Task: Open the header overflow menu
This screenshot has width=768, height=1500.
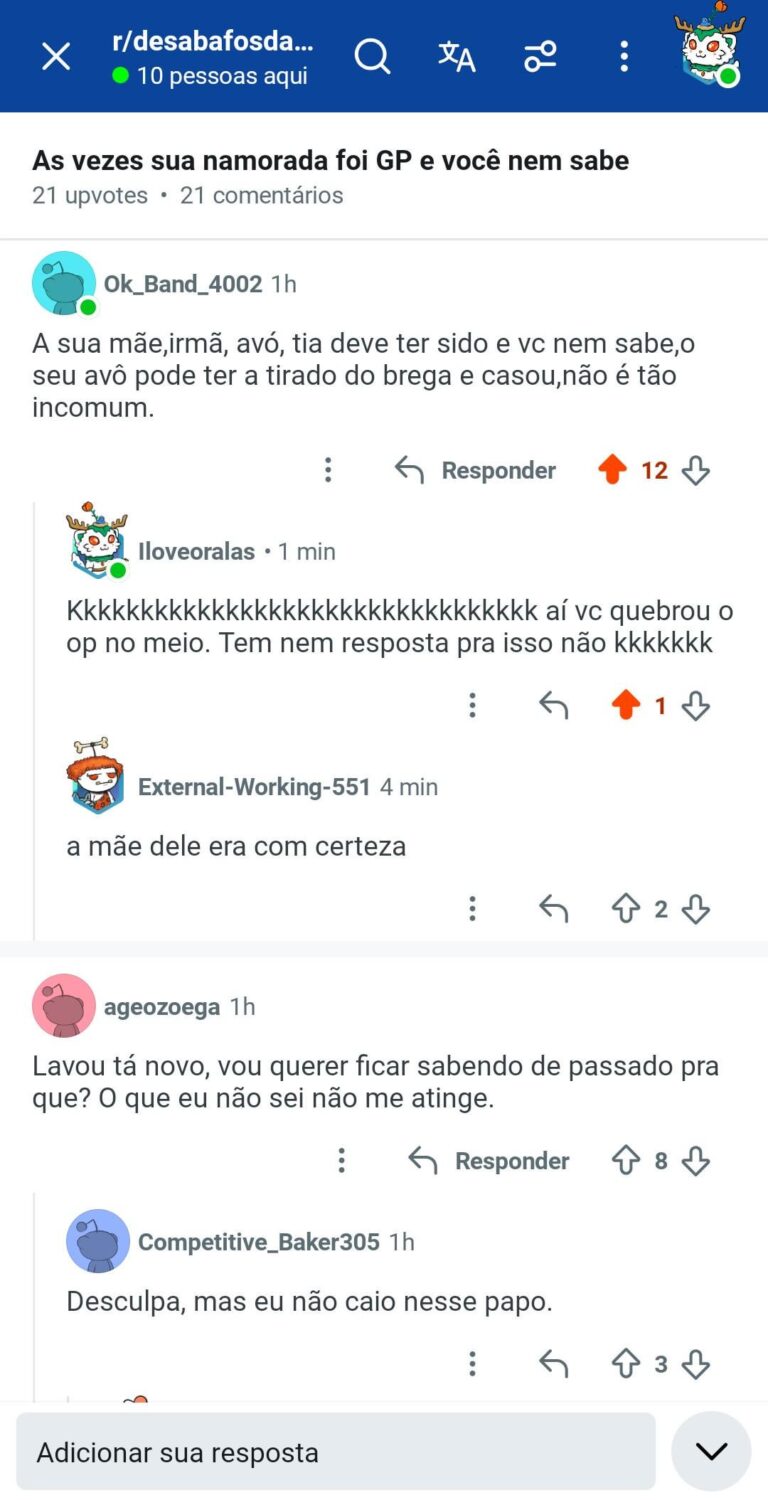Action: coord(624,57)
